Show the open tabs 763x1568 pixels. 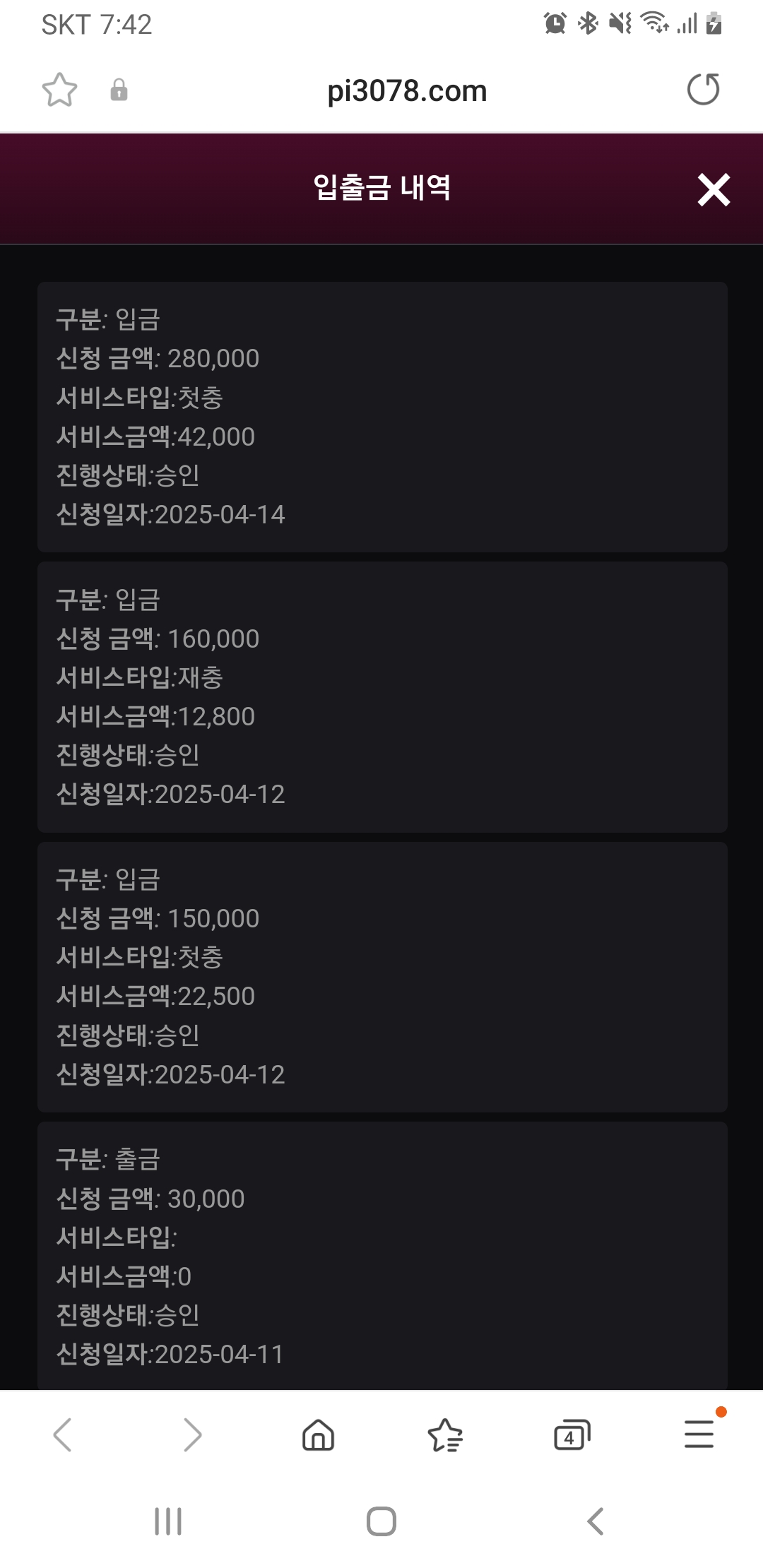click(x=572, y=1435)
